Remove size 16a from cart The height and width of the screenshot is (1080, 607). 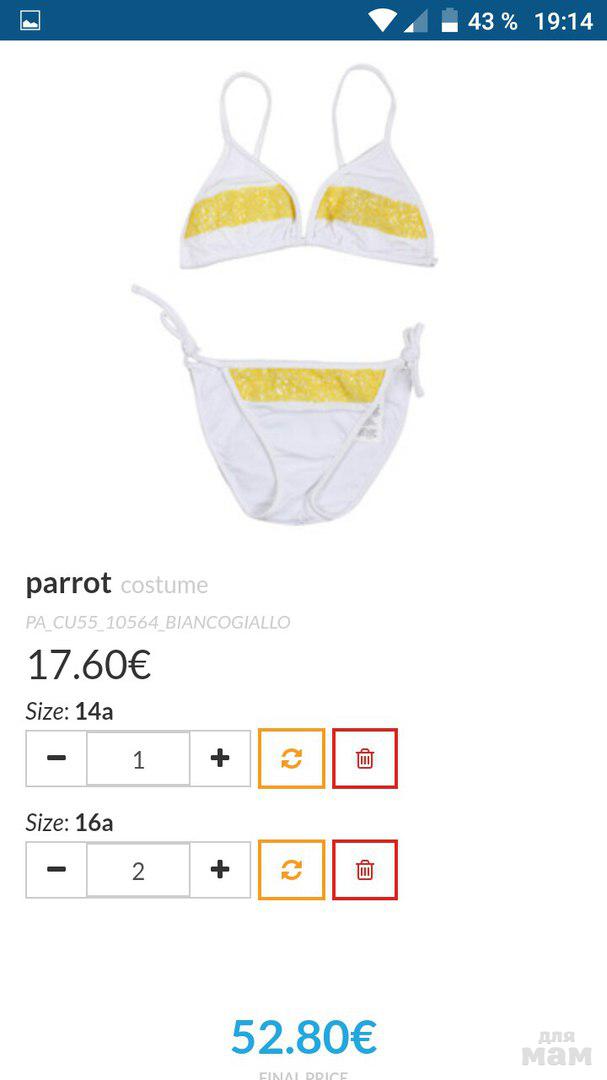coord(365,870)
